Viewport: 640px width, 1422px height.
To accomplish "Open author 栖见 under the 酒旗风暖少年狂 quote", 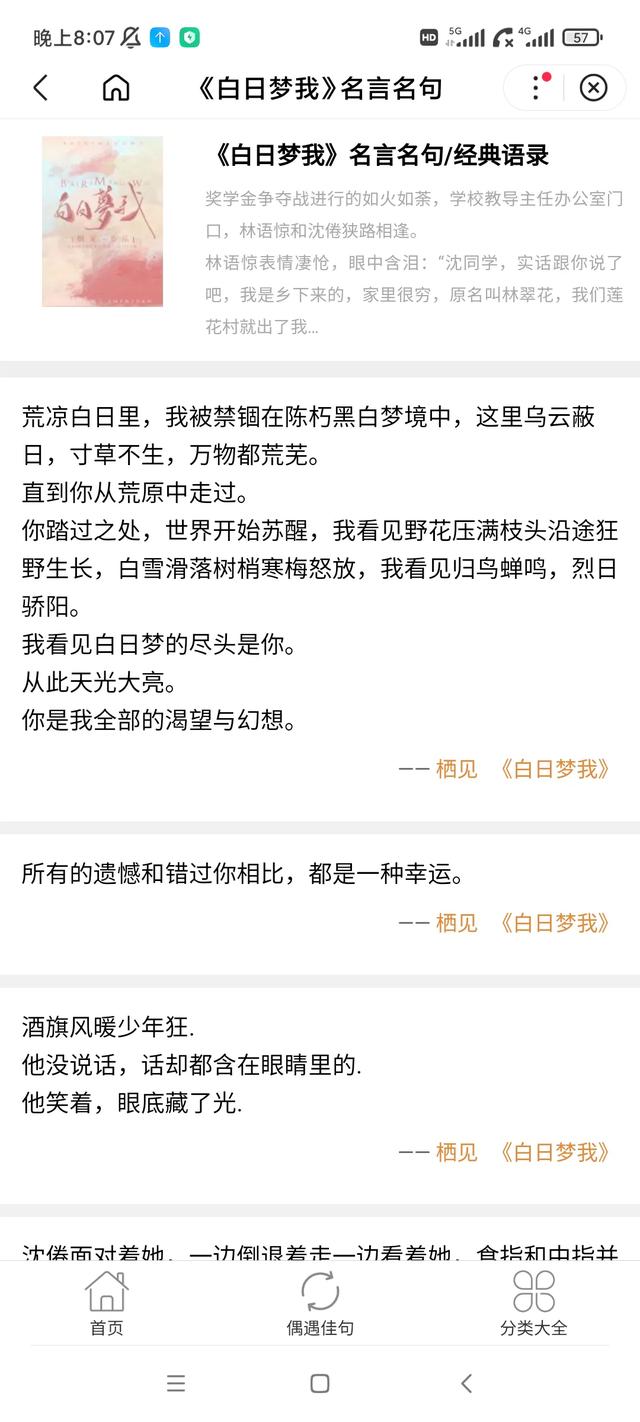I will tap(457, 1153).
